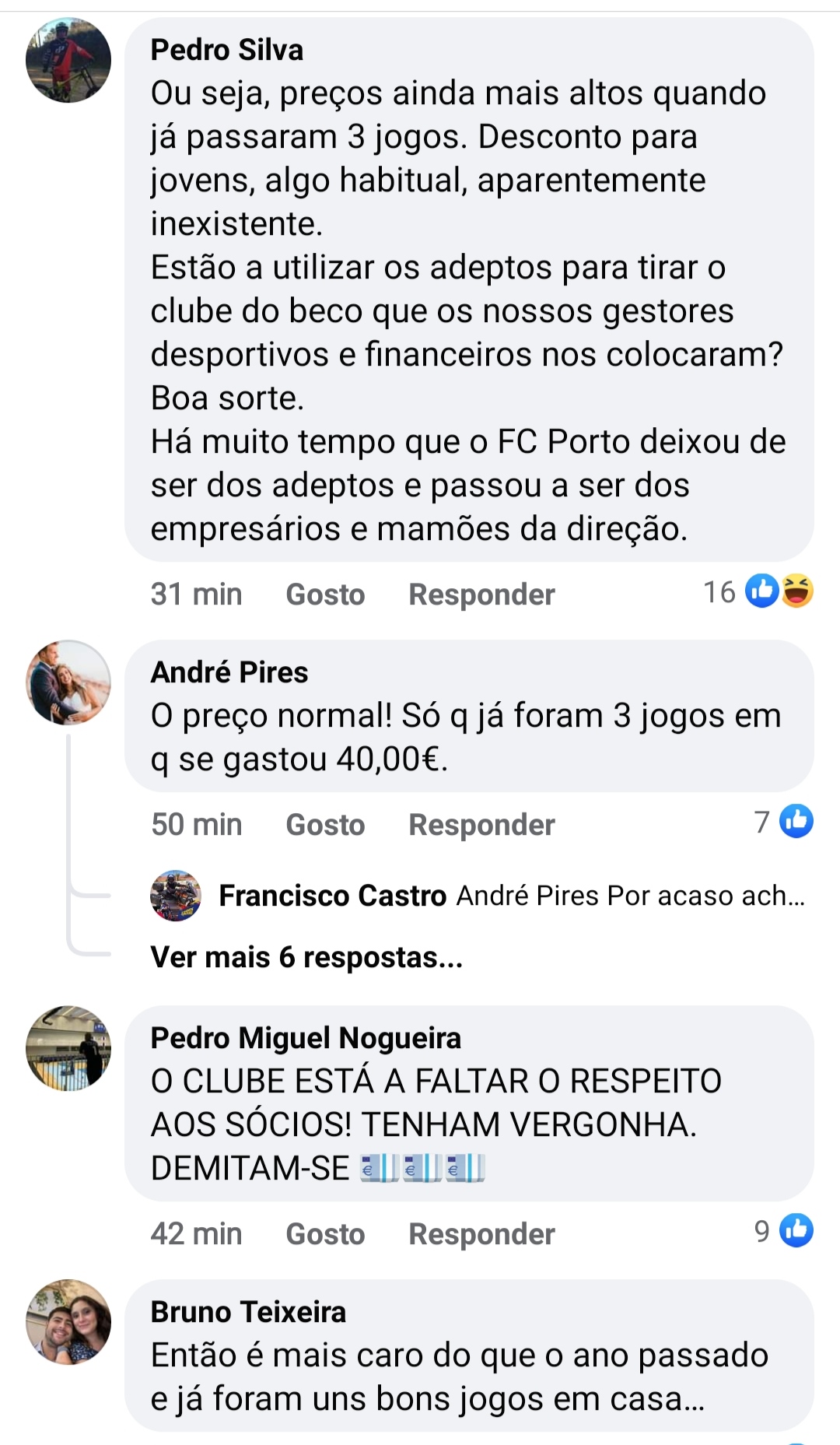Expand Ver mais 6 respostas

click(x=306, y=957)
